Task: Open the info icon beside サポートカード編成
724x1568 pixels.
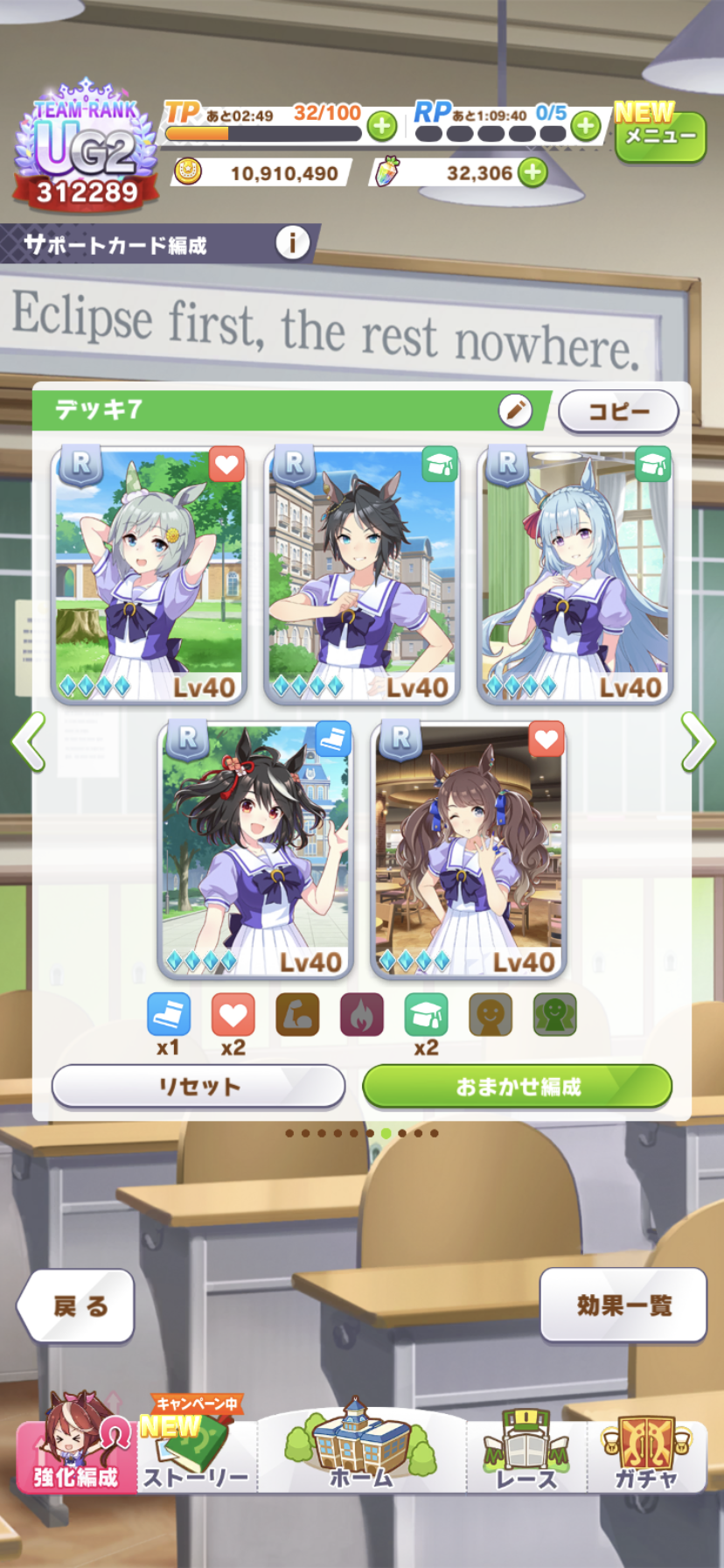Action: tap(292, 242)
